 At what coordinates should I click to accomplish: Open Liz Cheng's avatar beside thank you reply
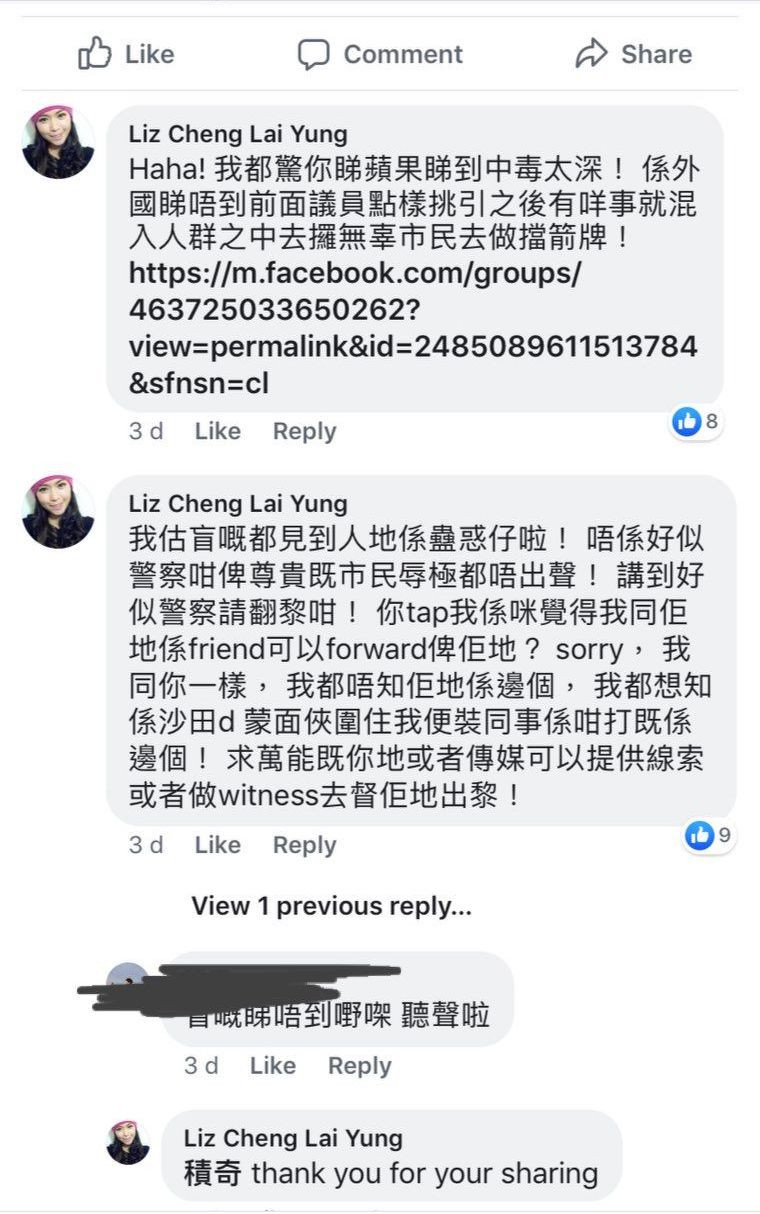(x=129, y=1142)
